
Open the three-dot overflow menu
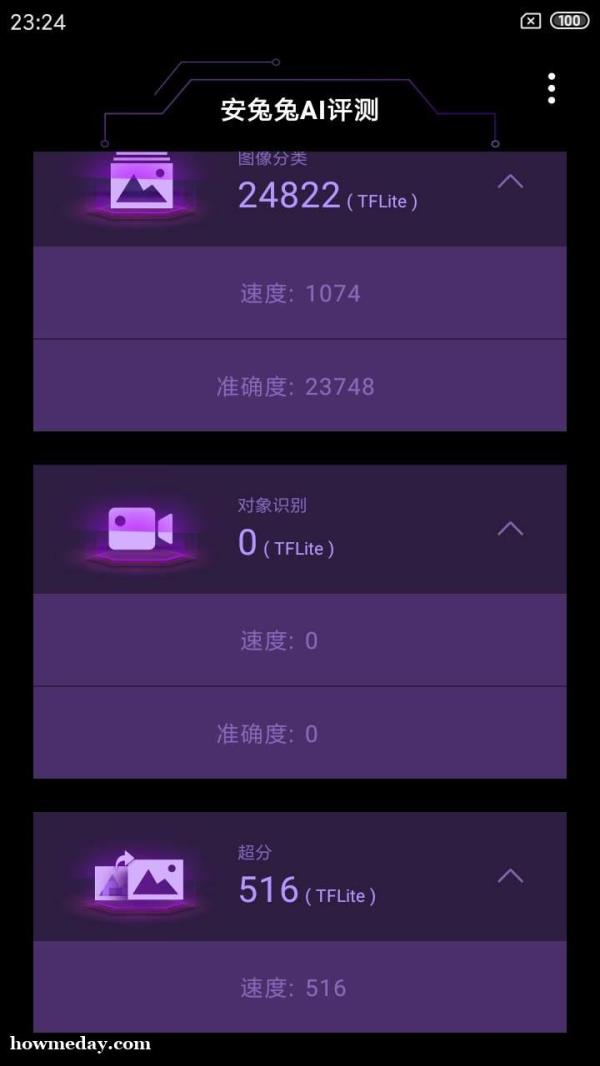(551, 88)
